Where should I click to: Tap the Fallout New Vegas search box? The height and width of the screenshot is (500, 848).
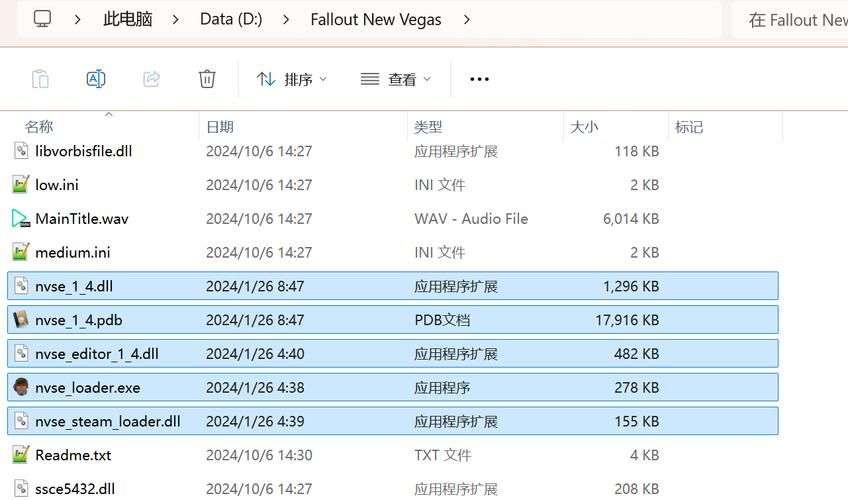click(x=797, y=20)
